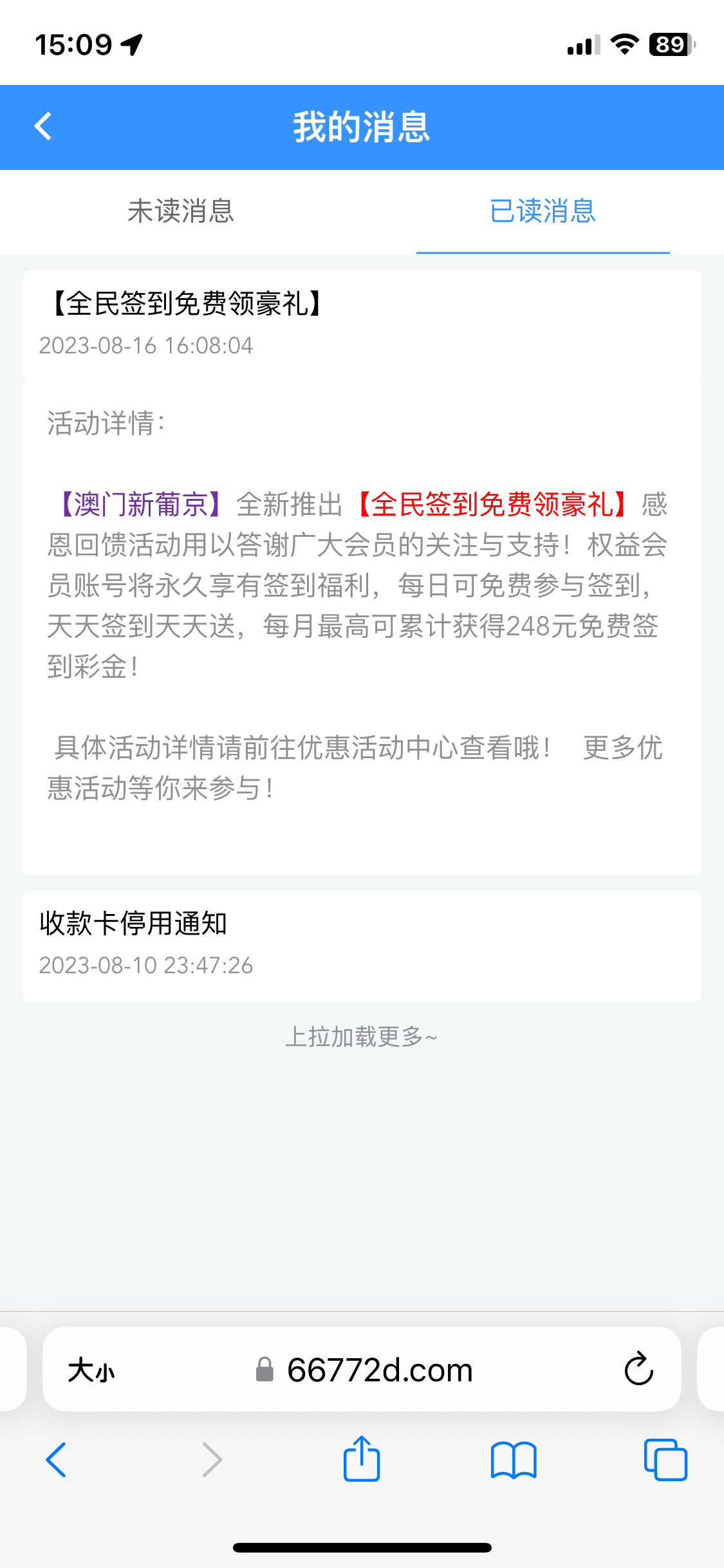Tap the 66772d.com address bar
This screenshot has width=724, height=1568.
[380, 1370]
